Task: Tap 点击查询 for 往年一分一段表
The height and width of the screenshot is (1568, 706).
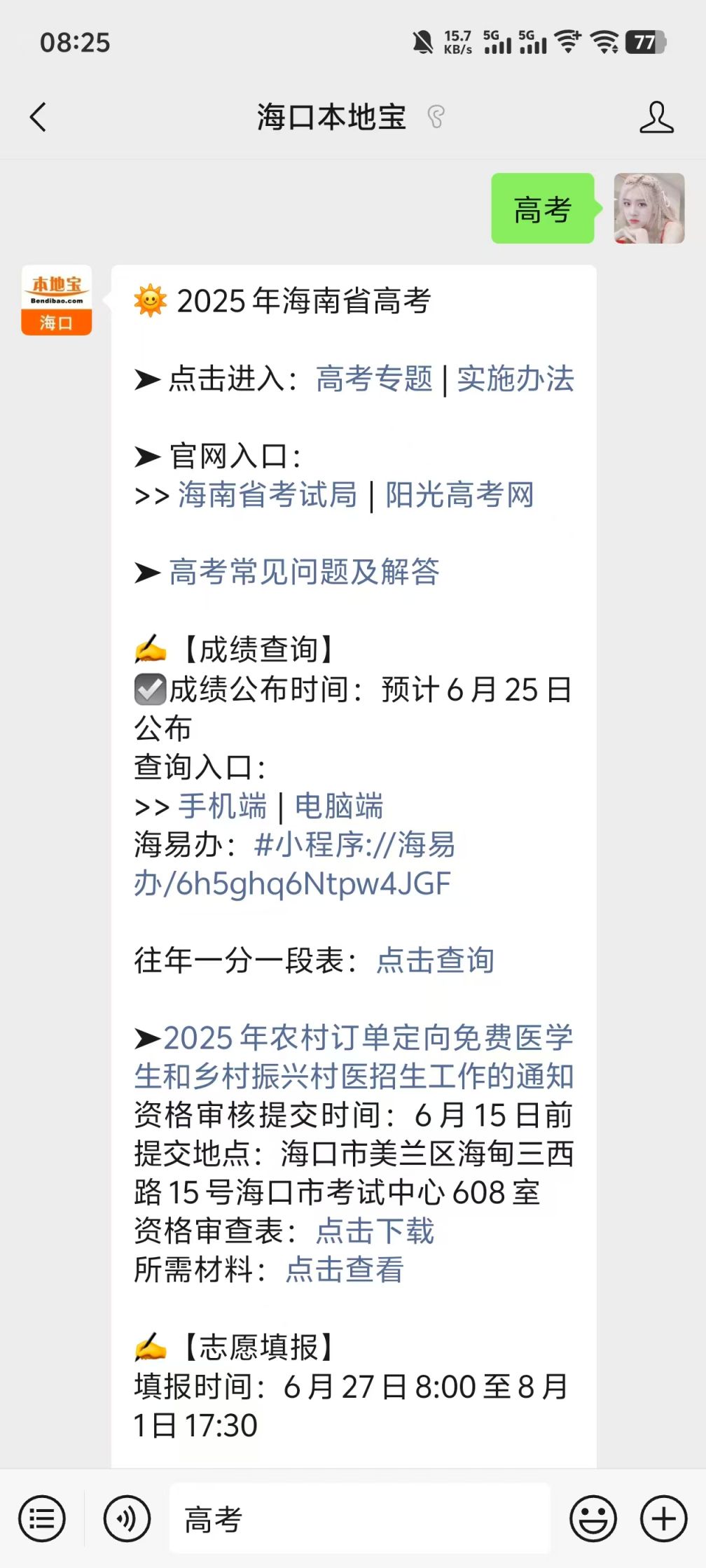Action: click(x=435, y=960)
